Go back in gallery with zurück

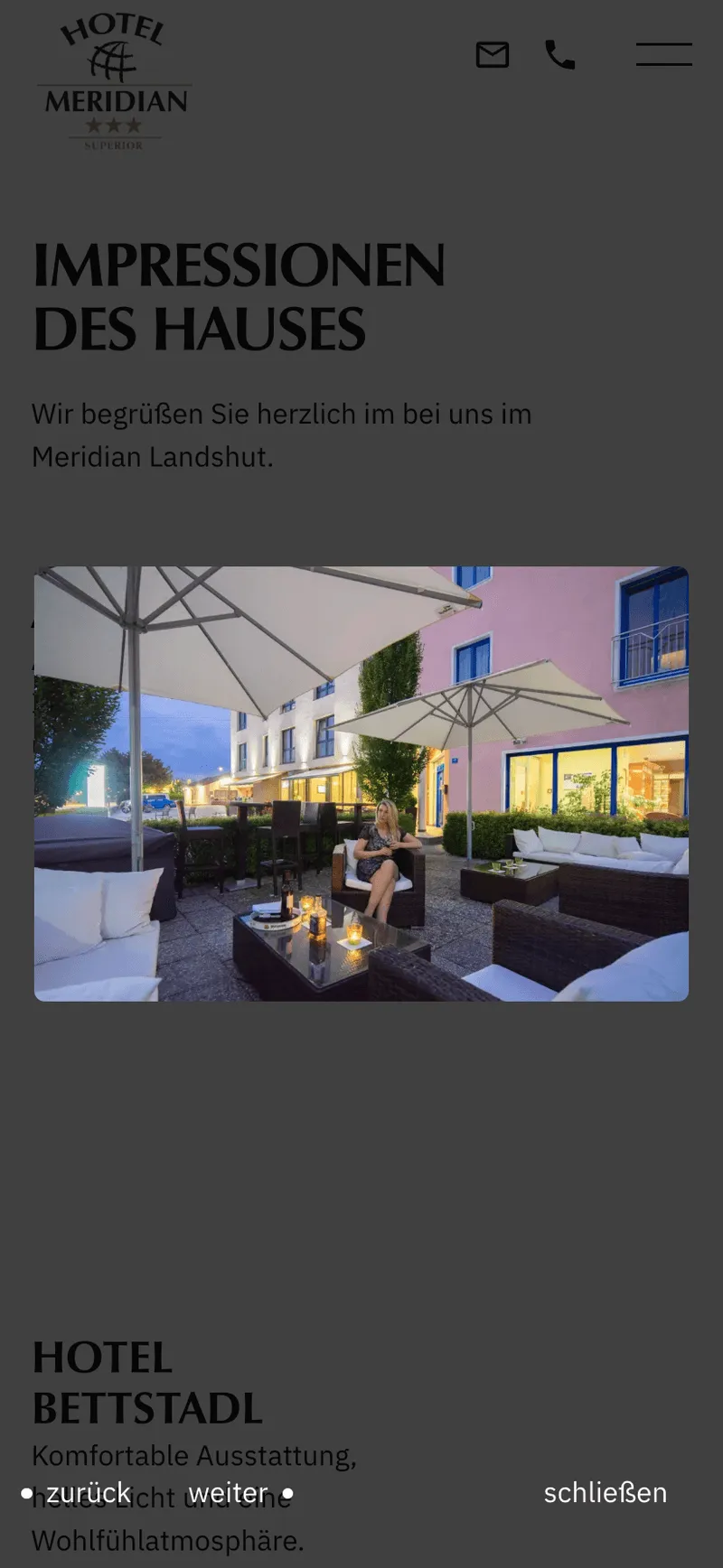pos(88,1493)
